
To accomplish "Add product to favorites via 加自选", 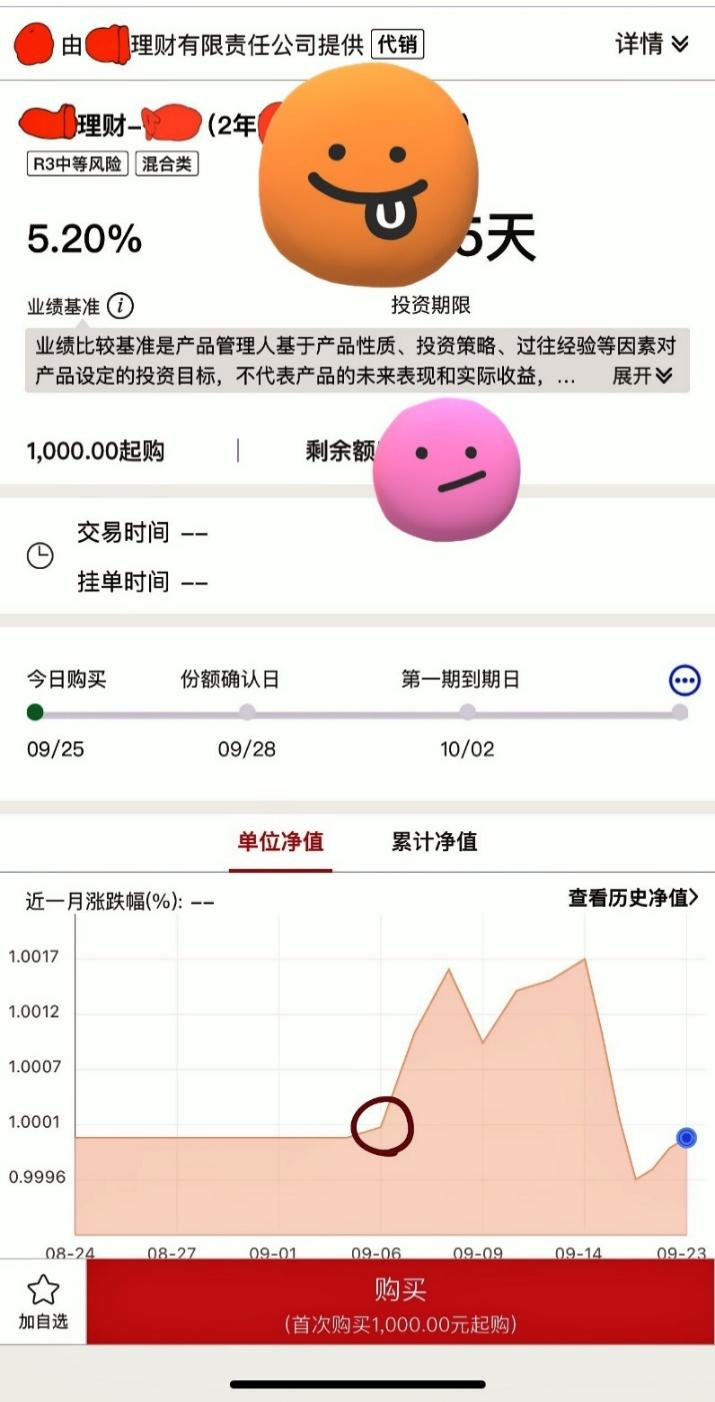I will coord(43,1303).
